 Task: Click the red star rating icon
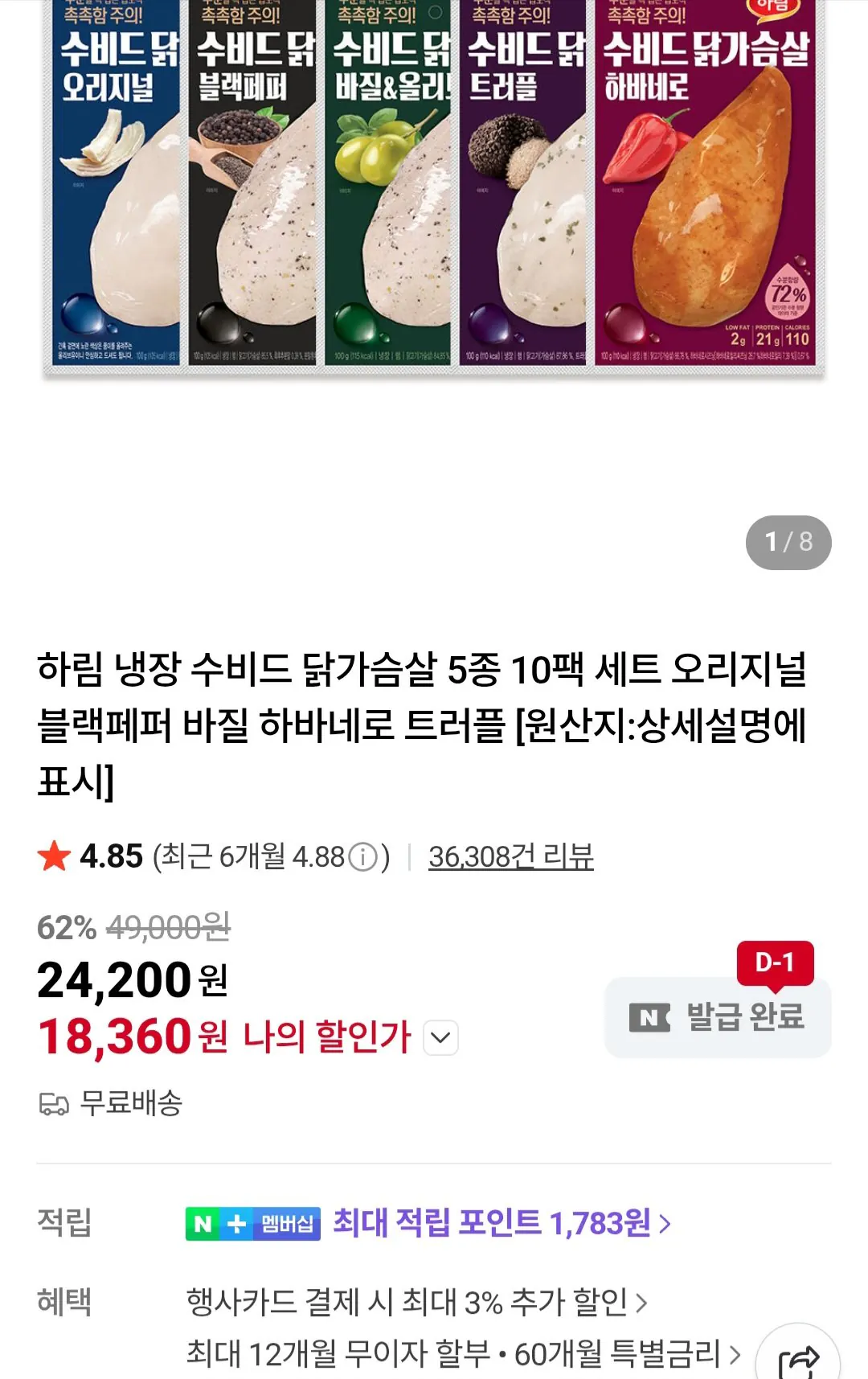coord(53,858)
